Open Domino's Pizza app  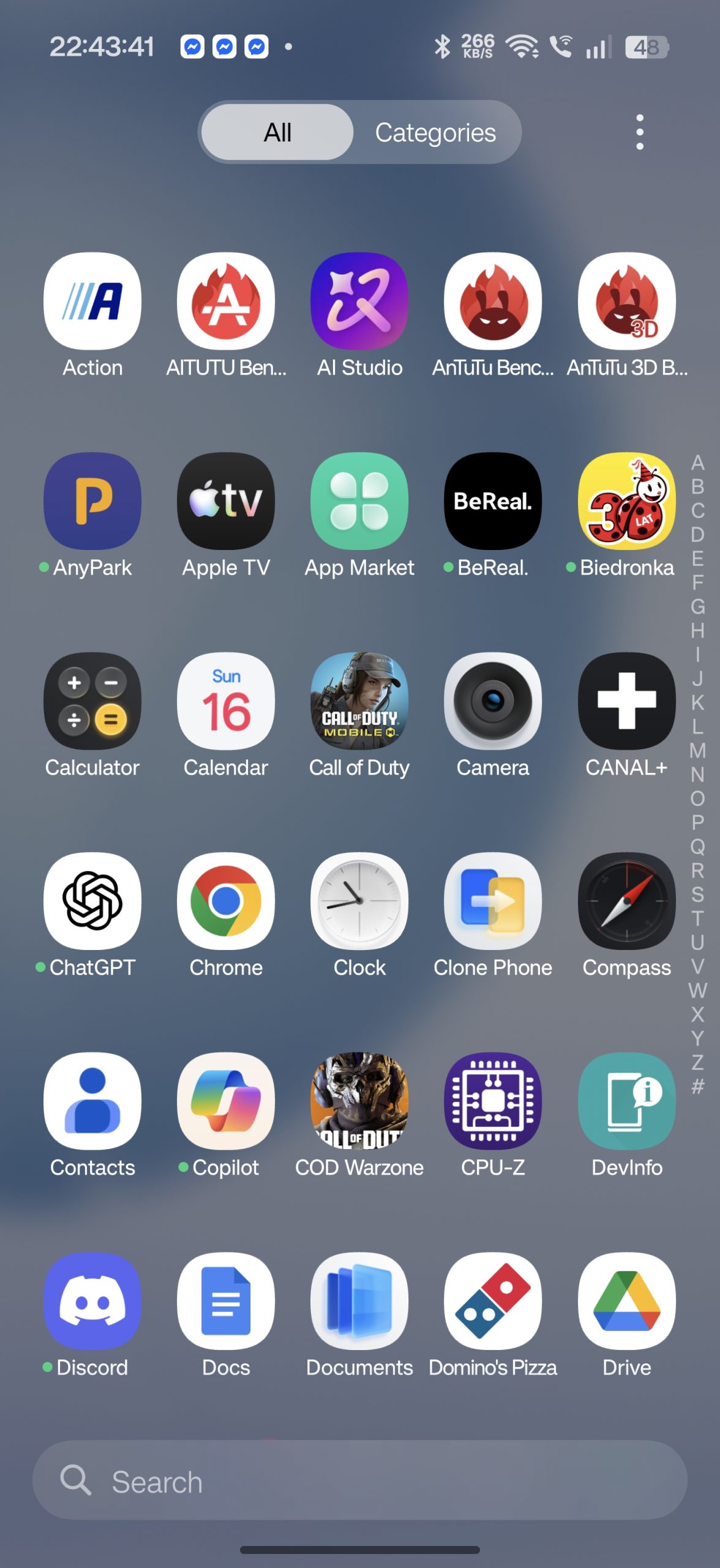(493, 1301)
